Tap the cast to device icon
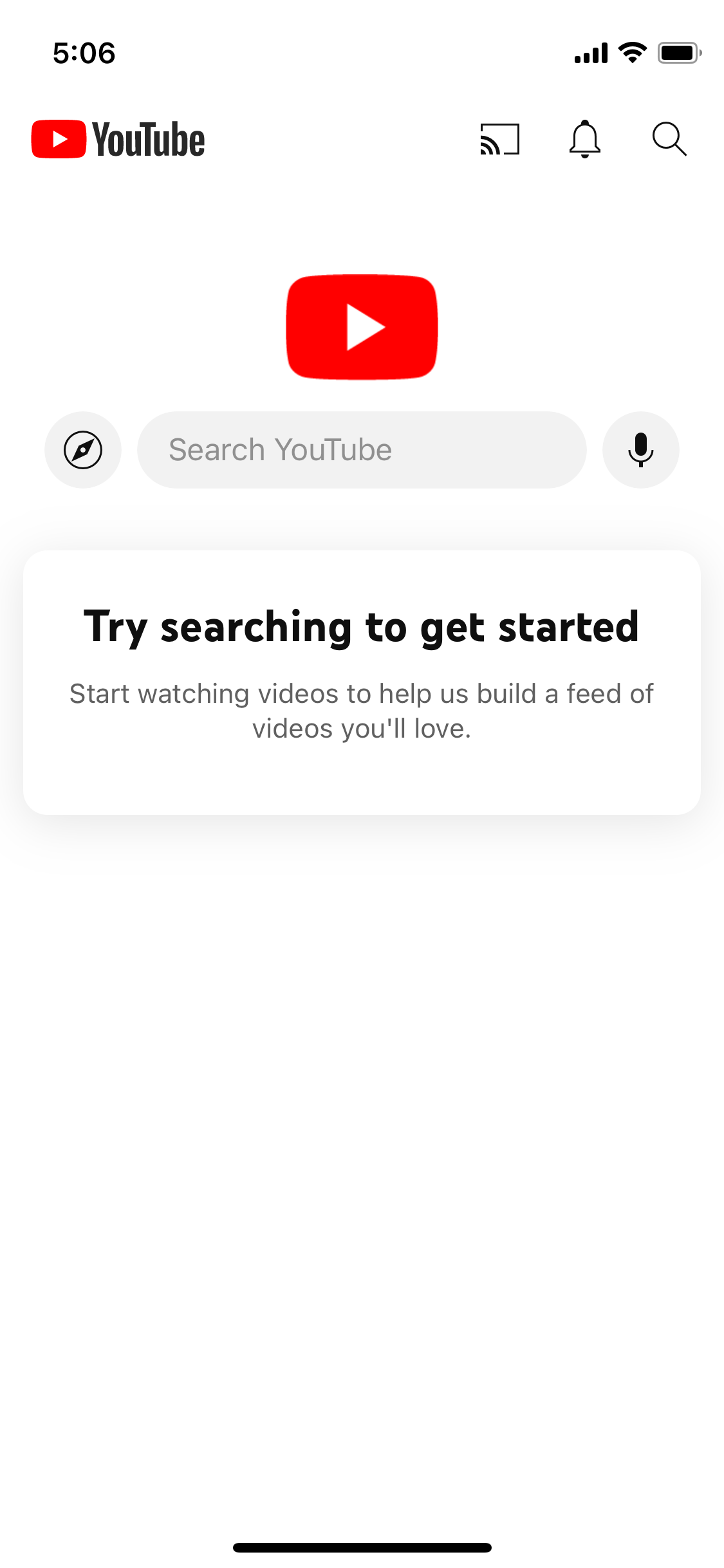This screenshot has height=1568, width=724. pyautogui.click(x=500, y=139)
